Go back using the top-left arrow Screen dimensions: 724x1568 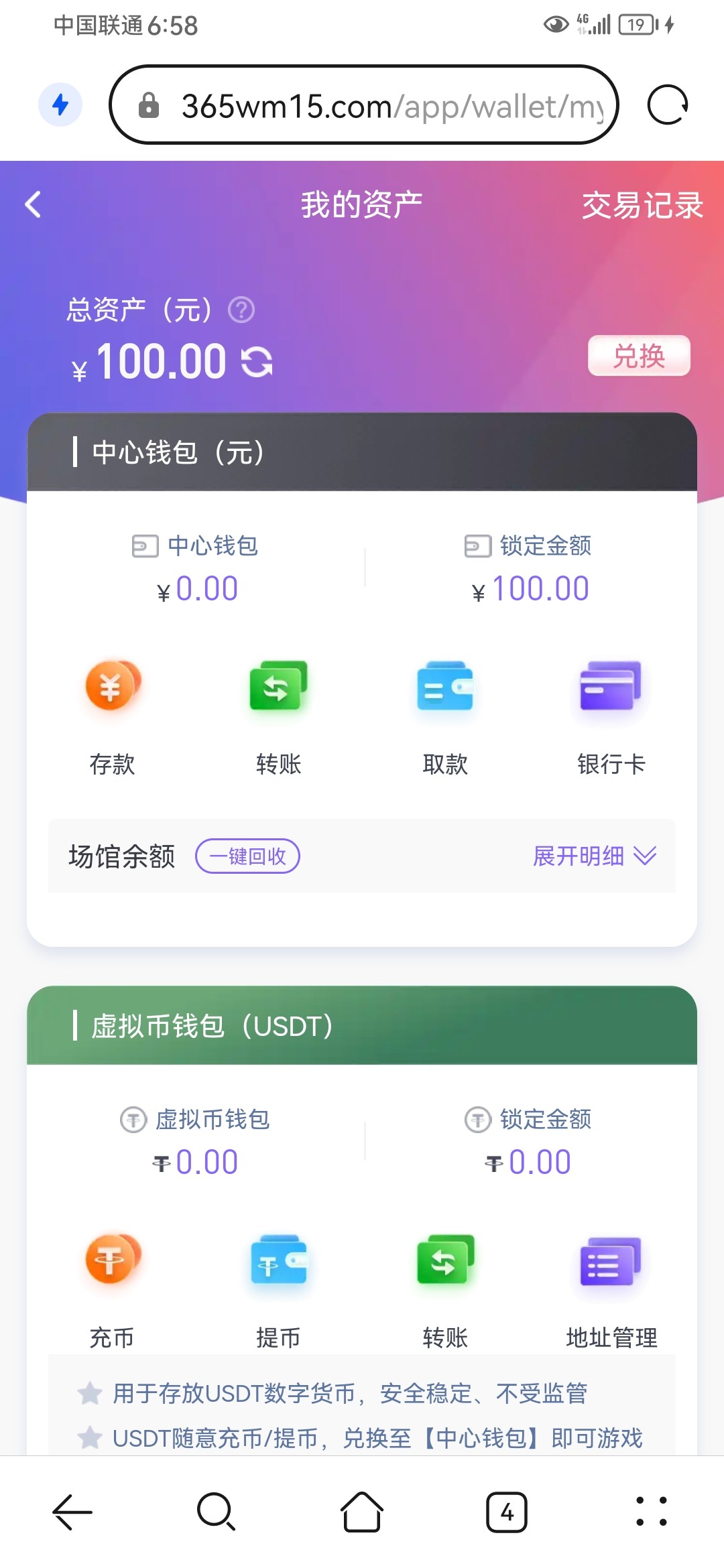pyautogui.click(x=33, y=206)
